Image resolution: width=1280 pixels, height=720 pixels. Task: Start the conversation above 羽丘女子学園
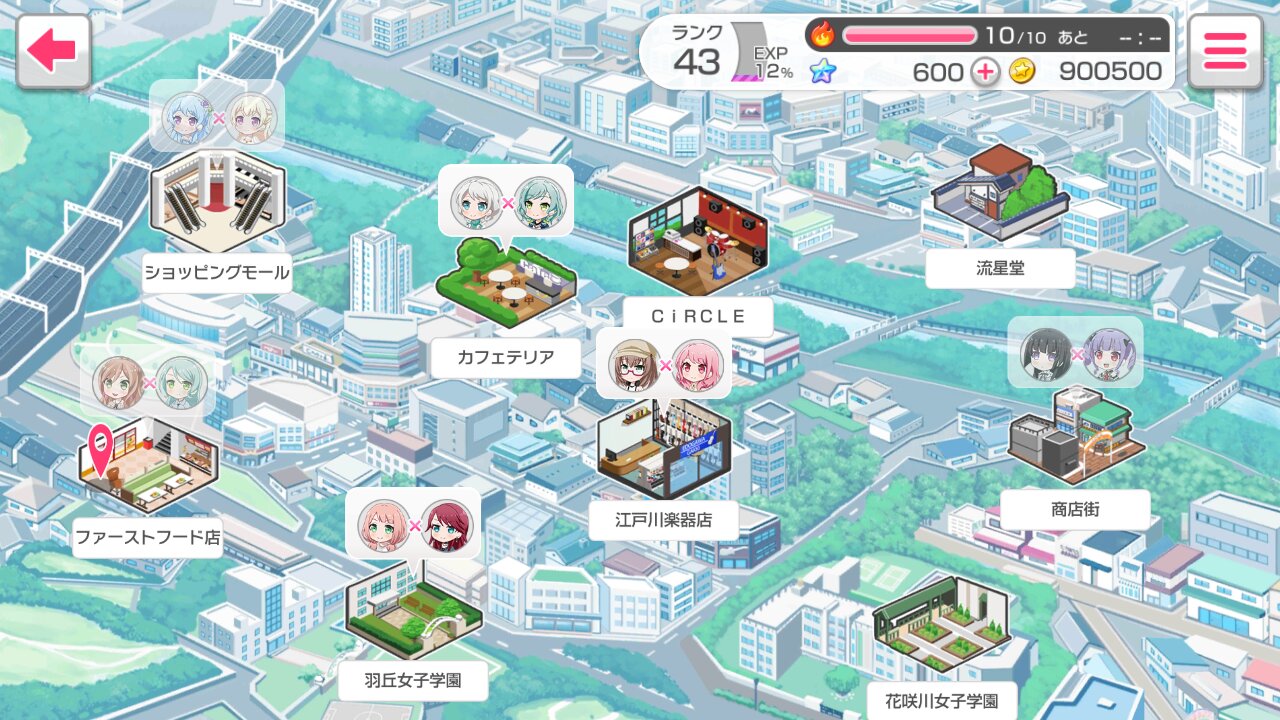pos(413,523)
